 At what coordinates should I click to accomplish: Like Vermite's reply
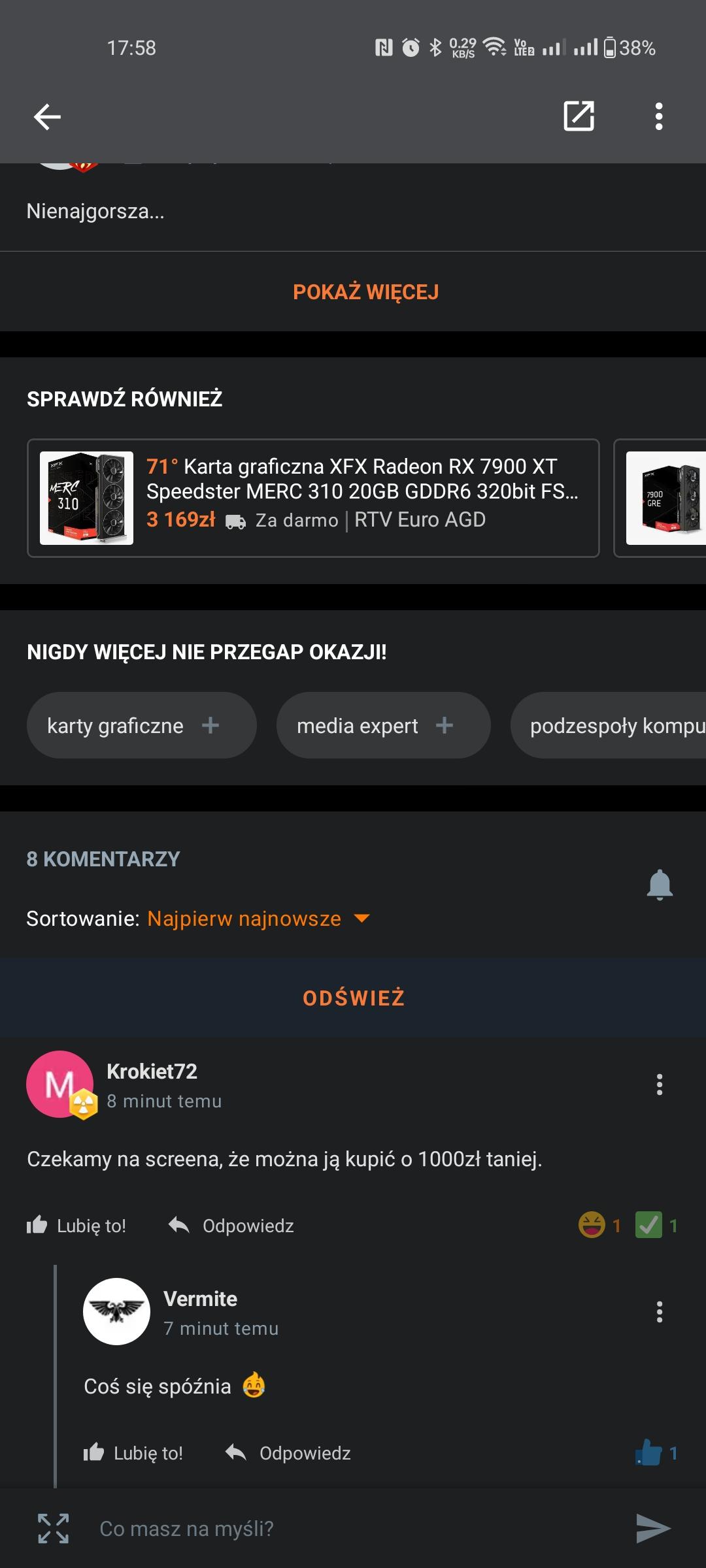pyautogui.click(x=133, y=1452)
